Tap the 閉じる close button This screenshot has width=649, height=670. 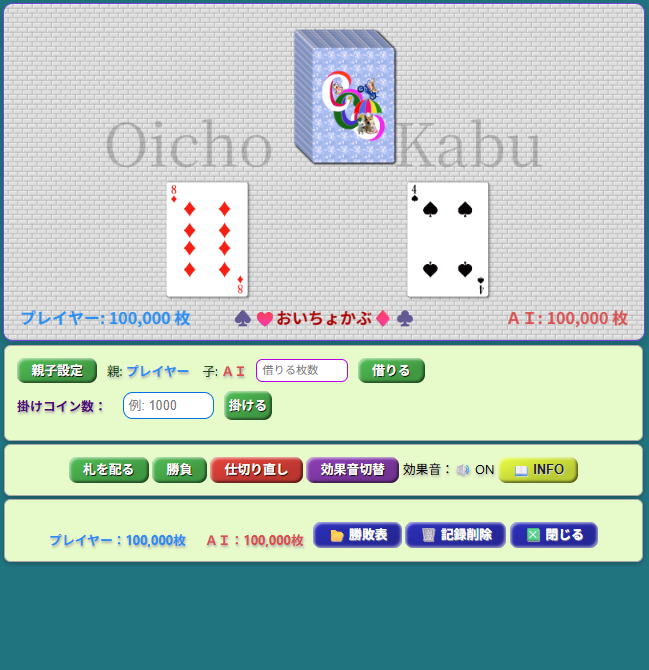(x=554, y=535)
